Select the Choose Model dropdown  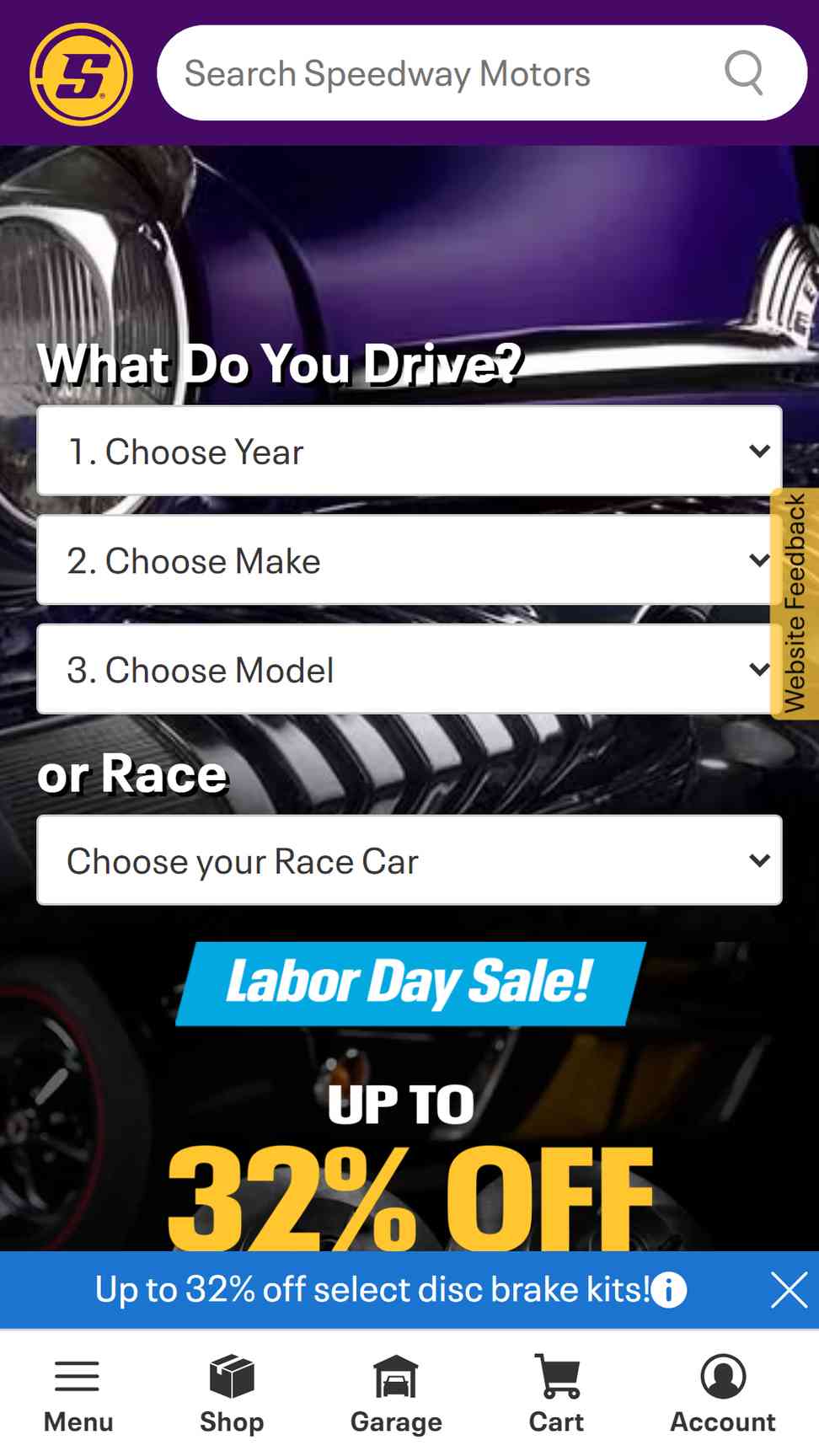pyautogui.click(x=403, y=671)
